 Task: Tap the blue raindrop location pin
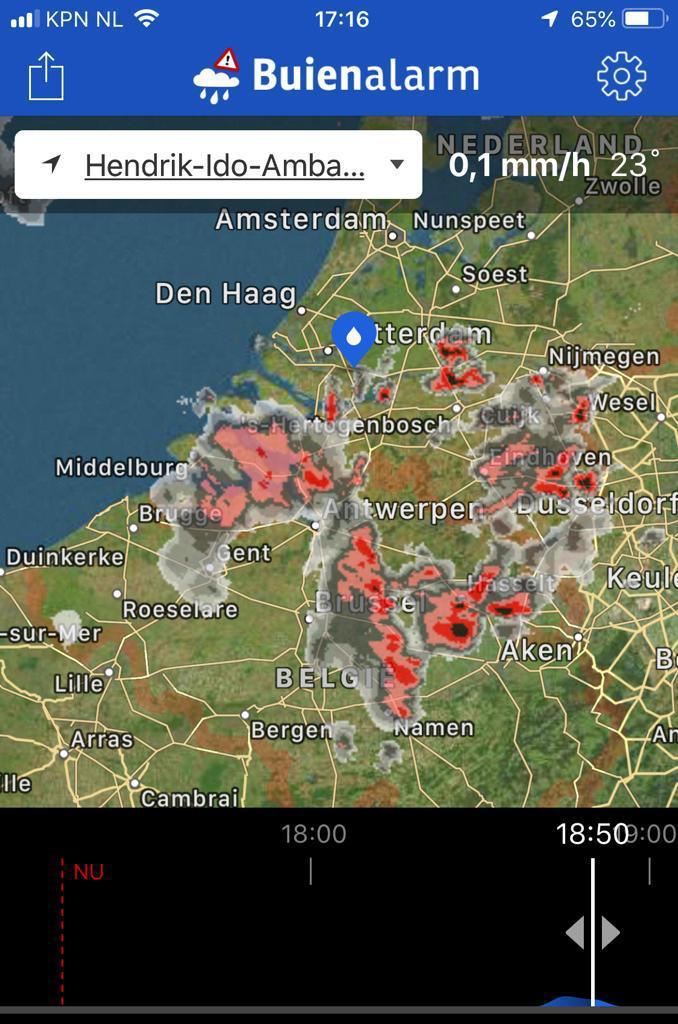point(353,337)
